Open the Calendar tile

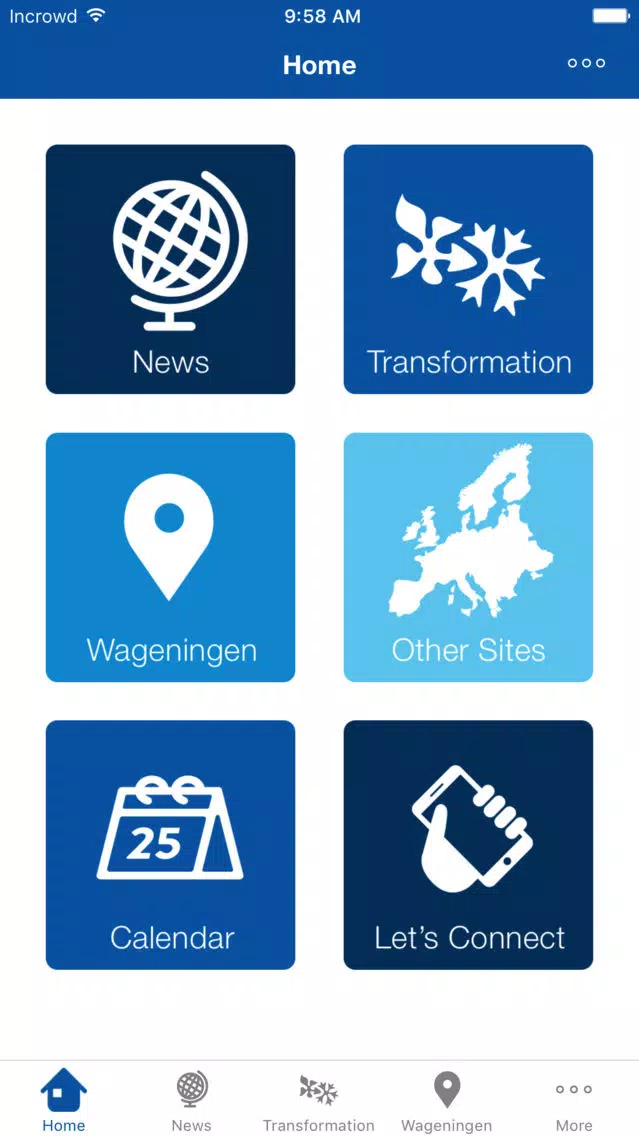170,845
